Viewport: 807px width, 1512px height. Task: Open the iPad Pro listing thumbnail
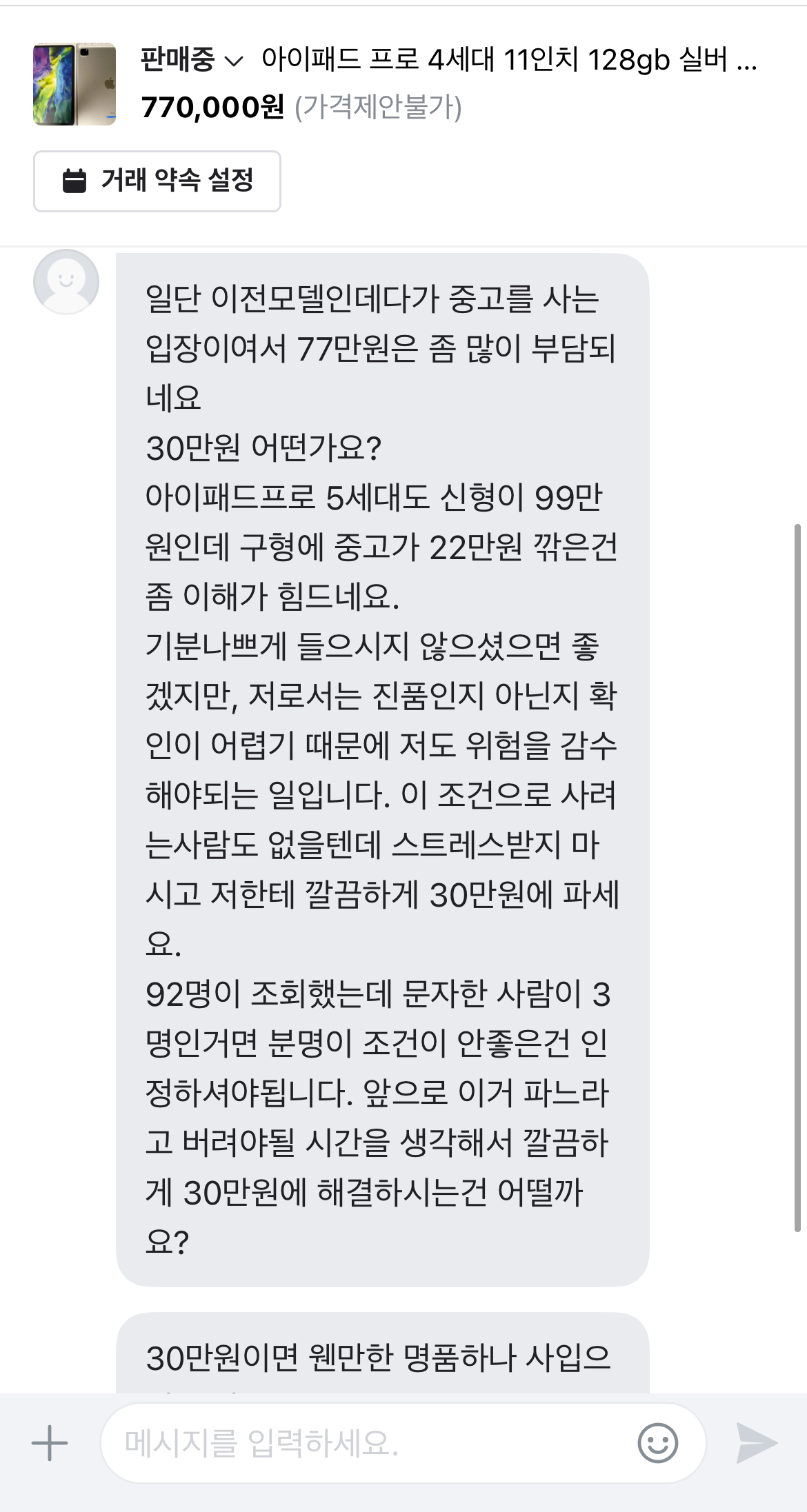[x=74, y=84]
